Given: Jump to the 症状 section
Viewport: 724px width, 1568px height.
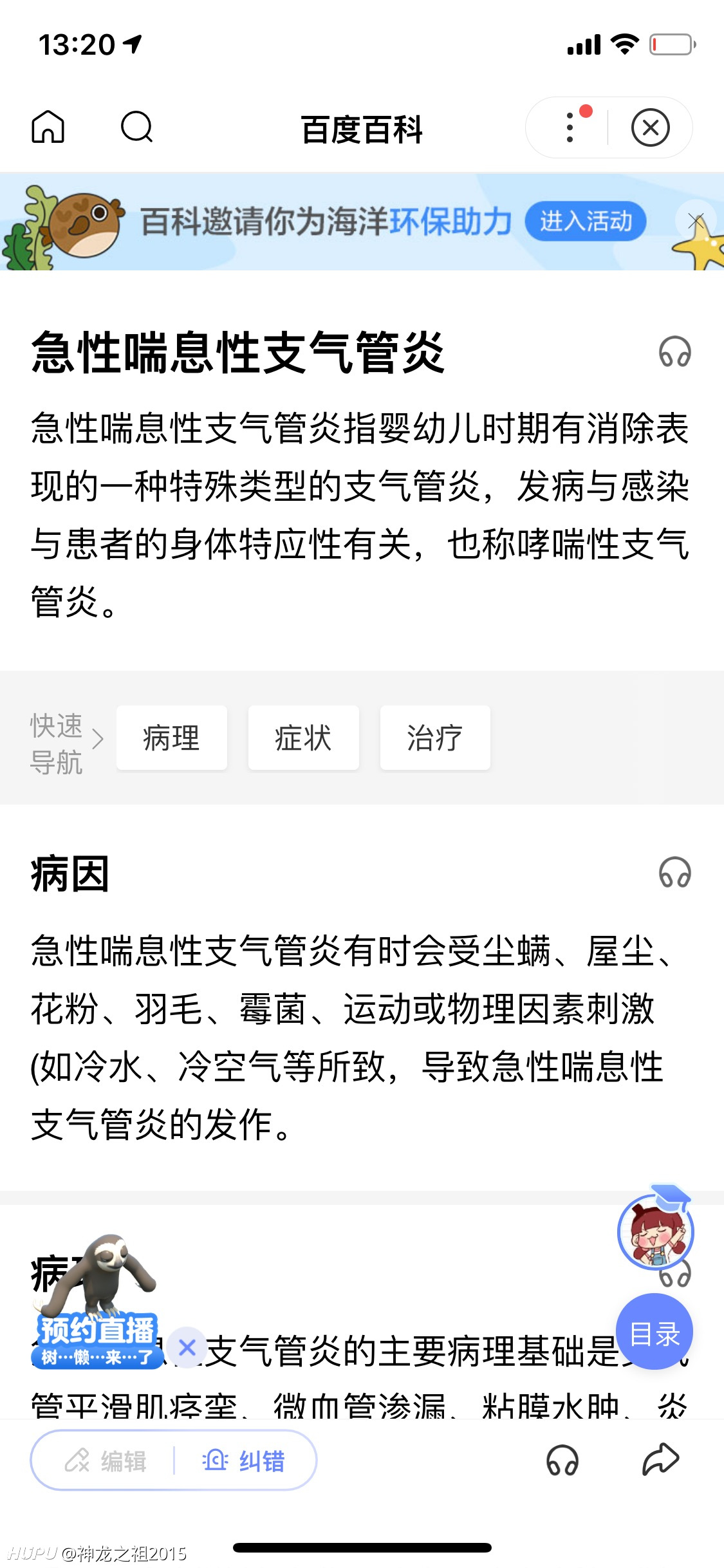Looking at the screenshot, I should [x=303, y=738].
